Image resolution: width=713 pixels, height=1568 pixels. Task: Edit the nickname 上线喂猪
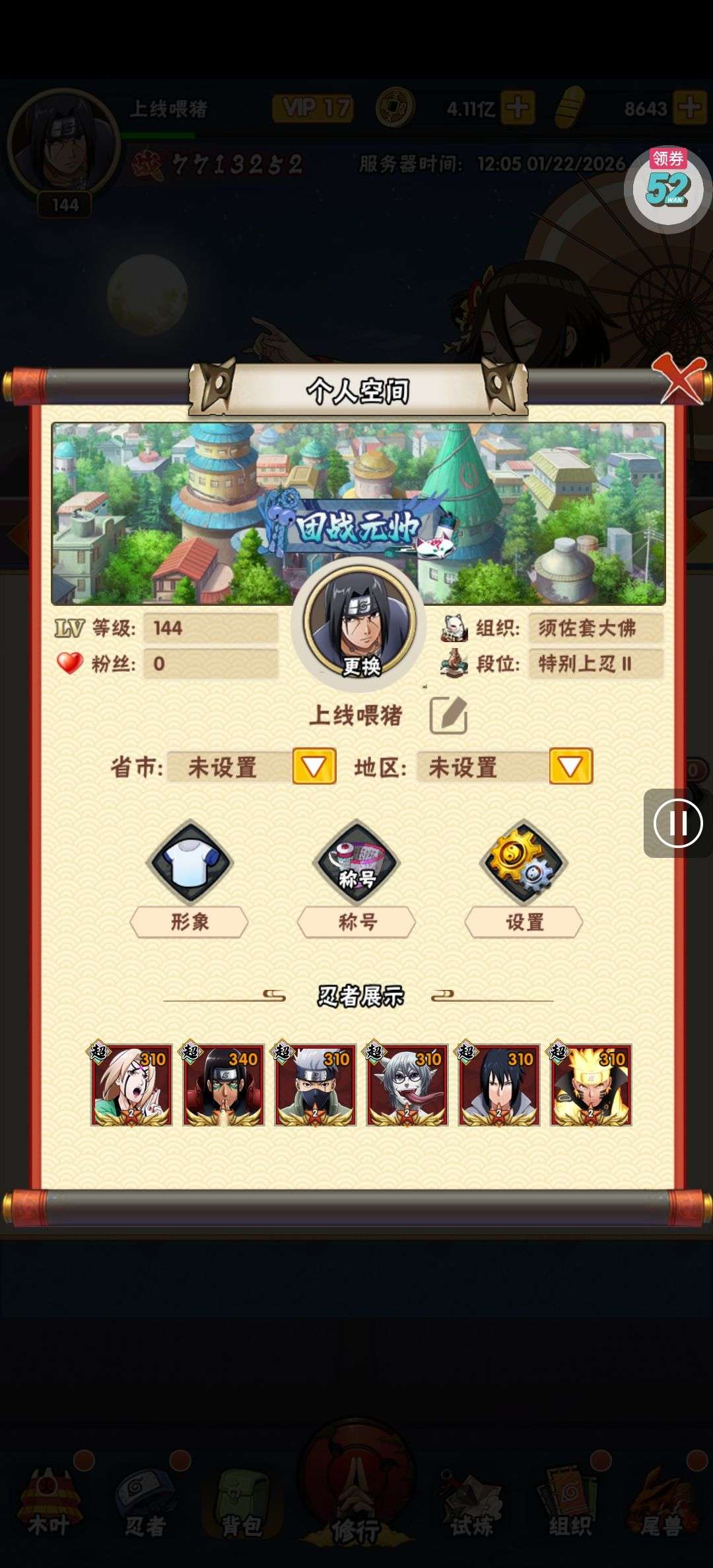tap(448, 715)
